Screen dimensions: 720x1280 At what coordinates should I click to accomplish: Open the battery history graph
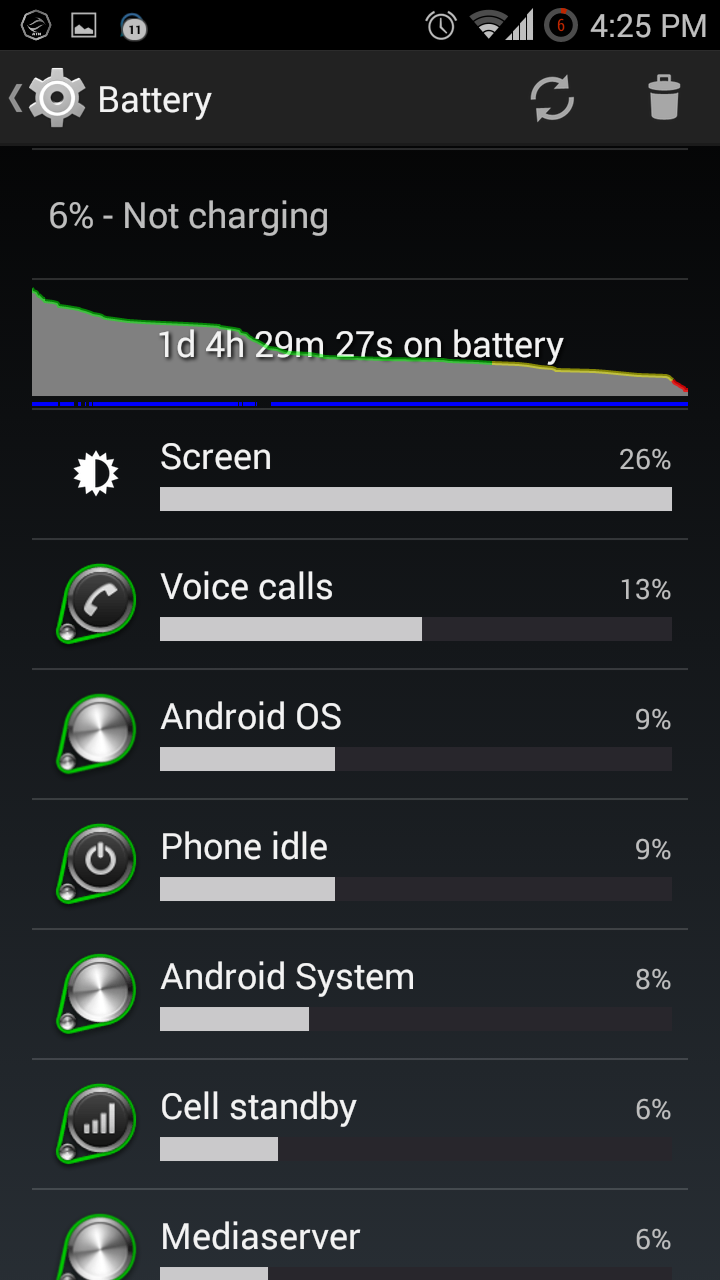coord(360,345)
